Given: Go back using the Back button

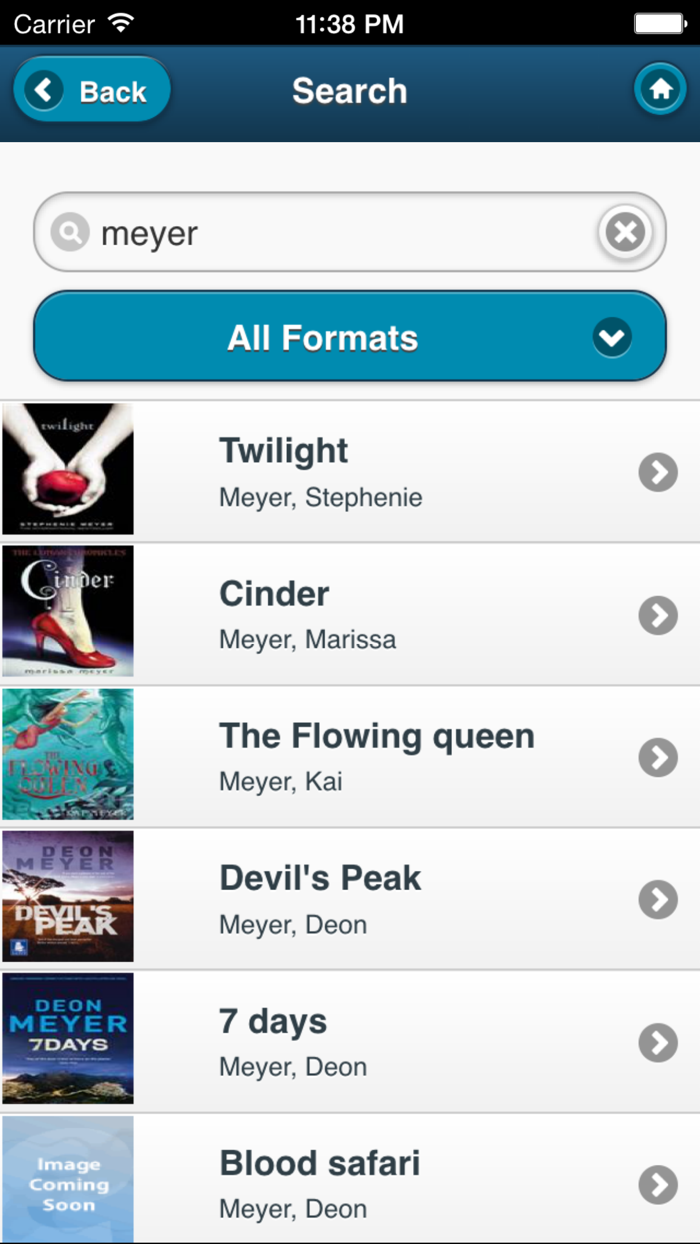Looking at the screenshot, I should (x=92, y=91).
